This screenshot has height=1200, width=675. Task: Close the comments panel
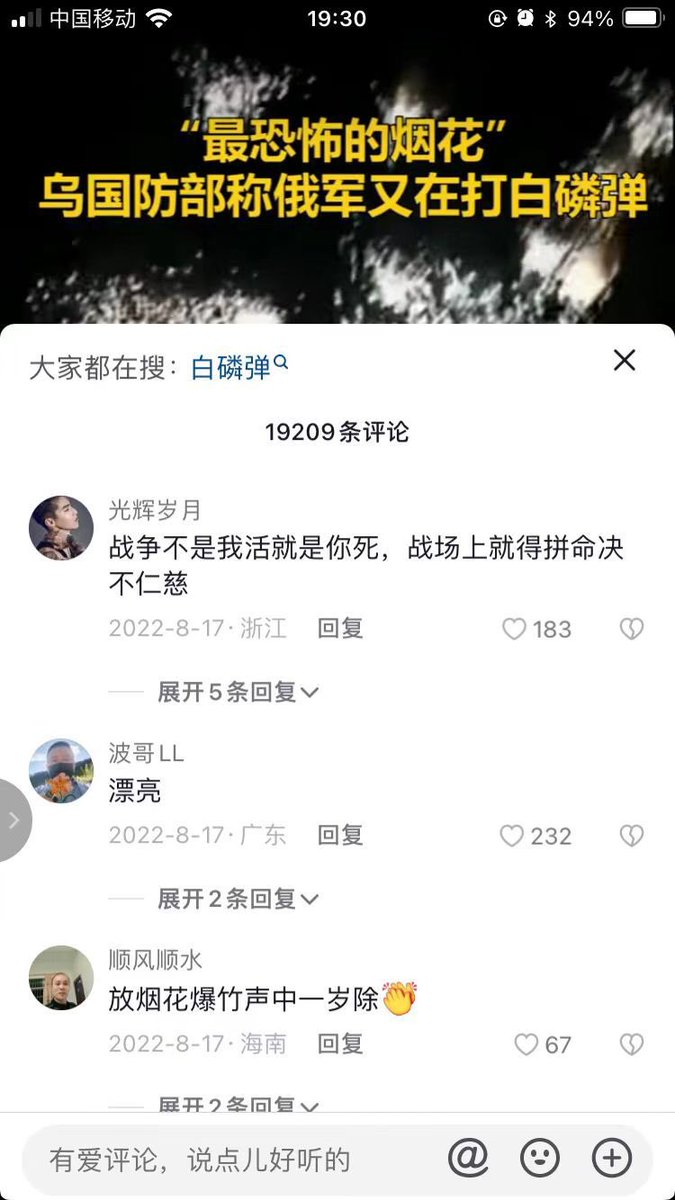624,361
